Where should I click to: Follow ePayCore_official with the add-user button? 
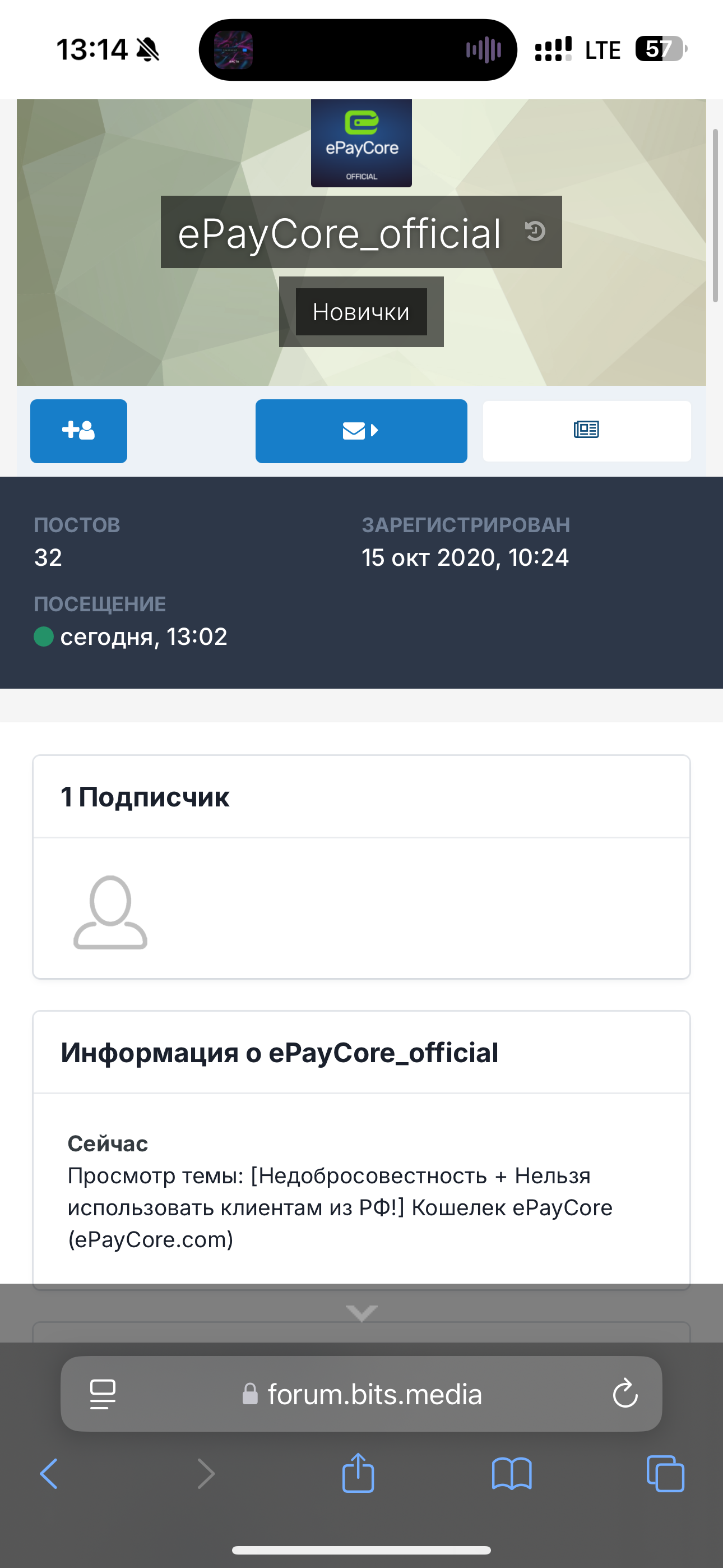click(x=78, y=431)
